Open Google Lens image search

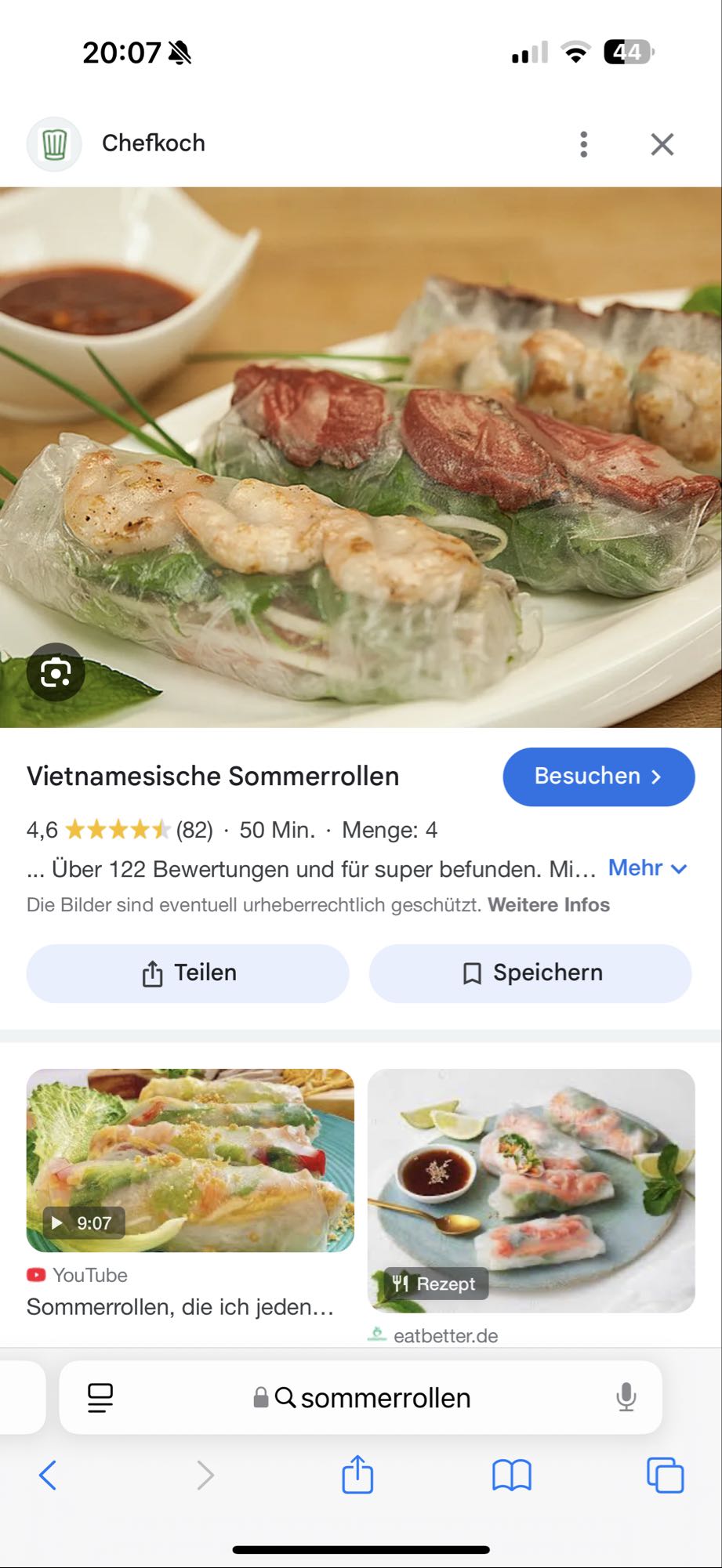pos(56,672)
